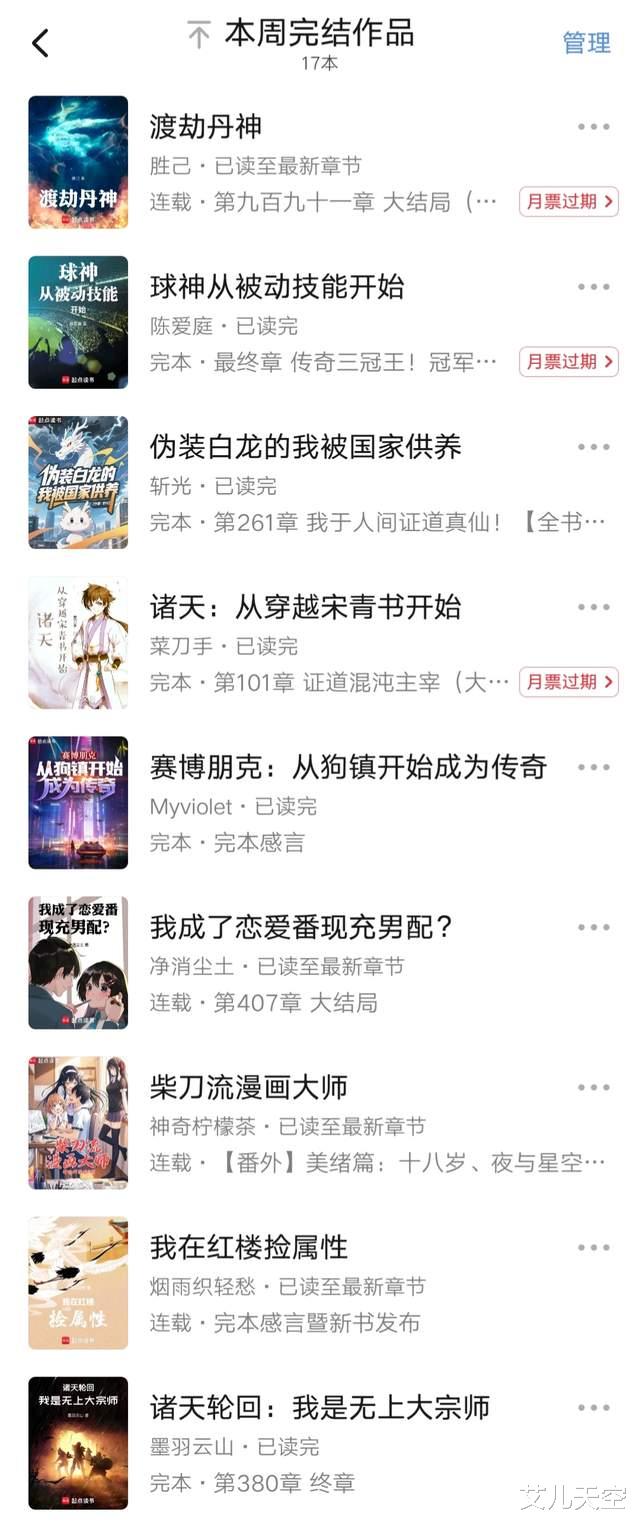Viewport: 640px width, 1528px height.
Task: Open the novel 渡劫丹神
Action: point(206,127)
